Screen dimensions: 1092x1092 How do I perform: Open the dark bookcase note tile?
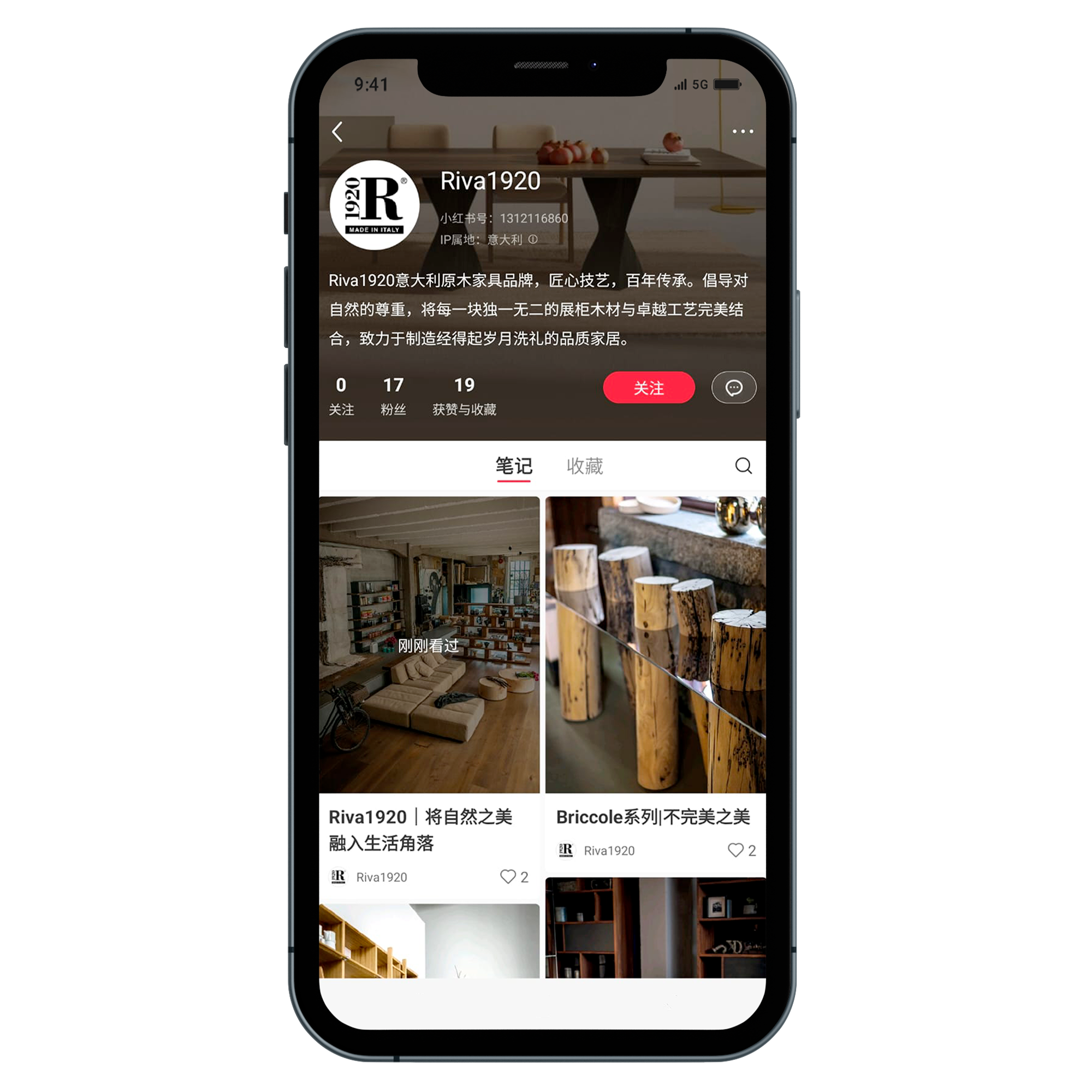pyautogui.click(x=655, y=928)
